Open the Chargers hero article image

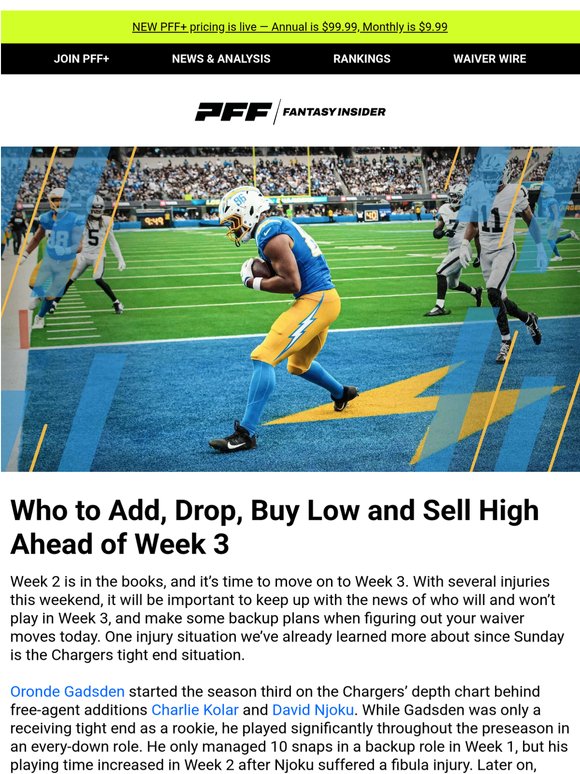(x=290, y=309)
